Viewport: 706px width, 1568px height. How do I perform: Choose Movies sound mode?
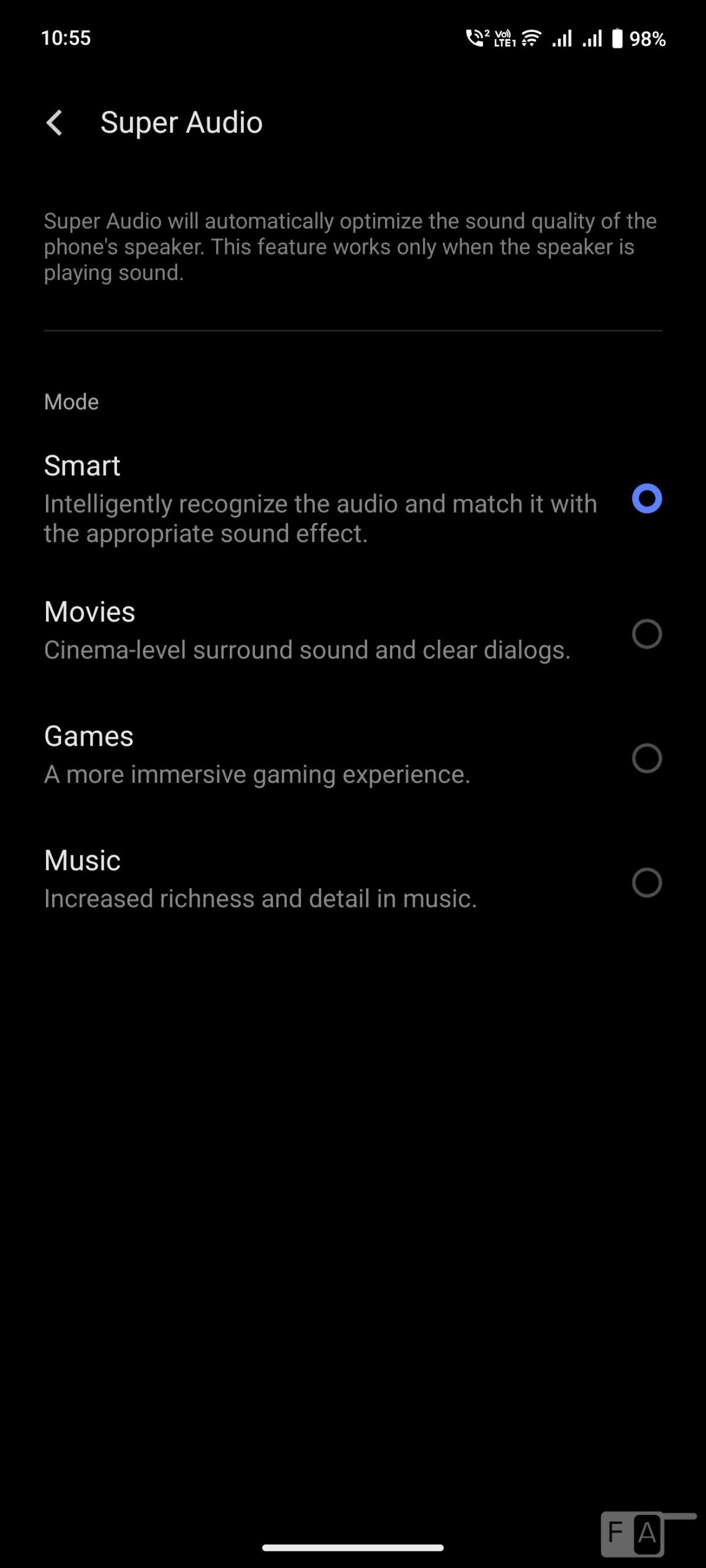[647, 634]
